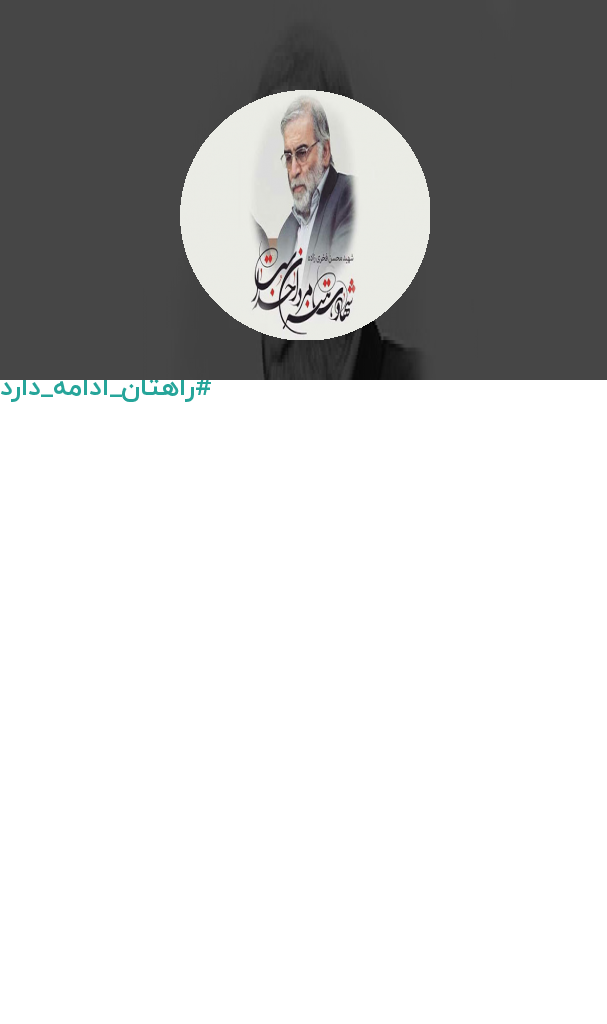Open the #راهتان_ادامه_دارد hashtag link
The image size is (607, 1024).
(105, 389)
